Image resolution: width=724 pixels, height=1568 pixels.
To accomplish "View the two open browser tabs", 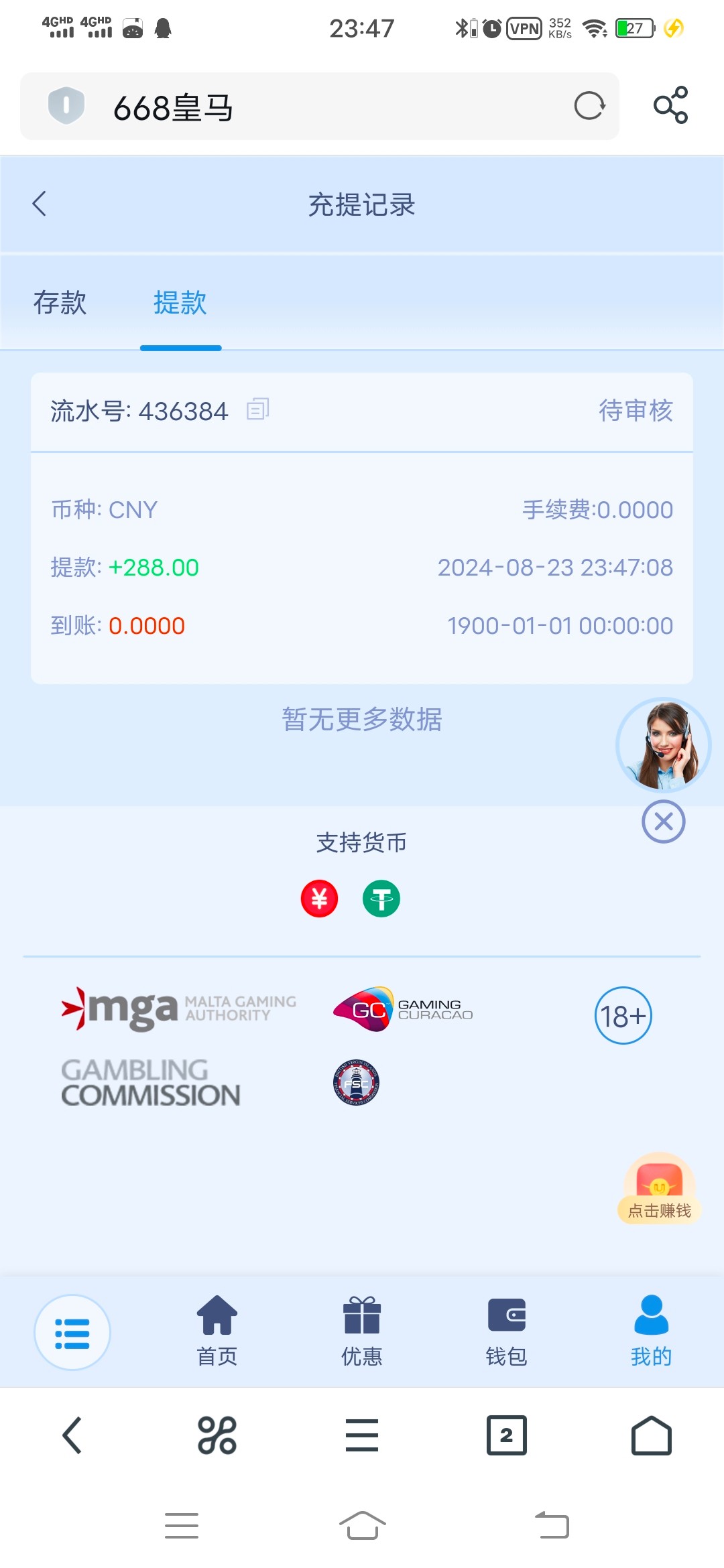I will (x=507, y=1435).
